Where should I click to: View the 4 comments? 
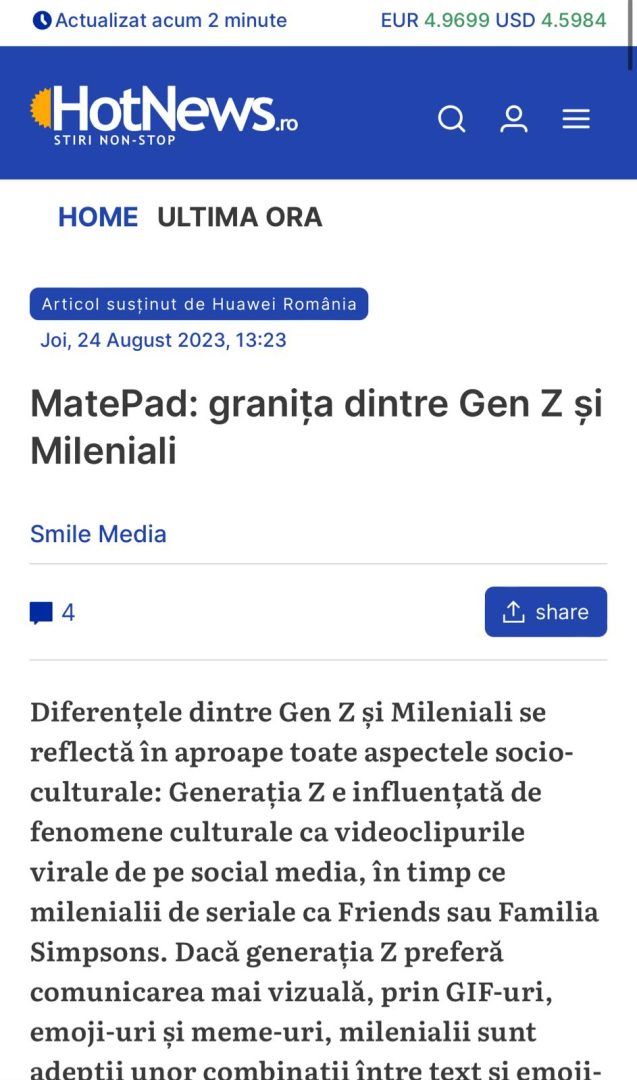click(x=52, y=612)
